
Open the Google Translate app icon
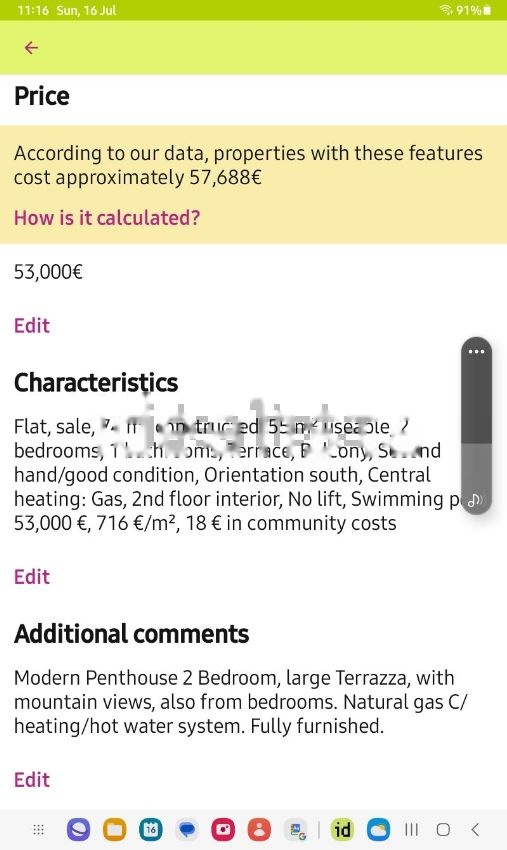[296, 829]
